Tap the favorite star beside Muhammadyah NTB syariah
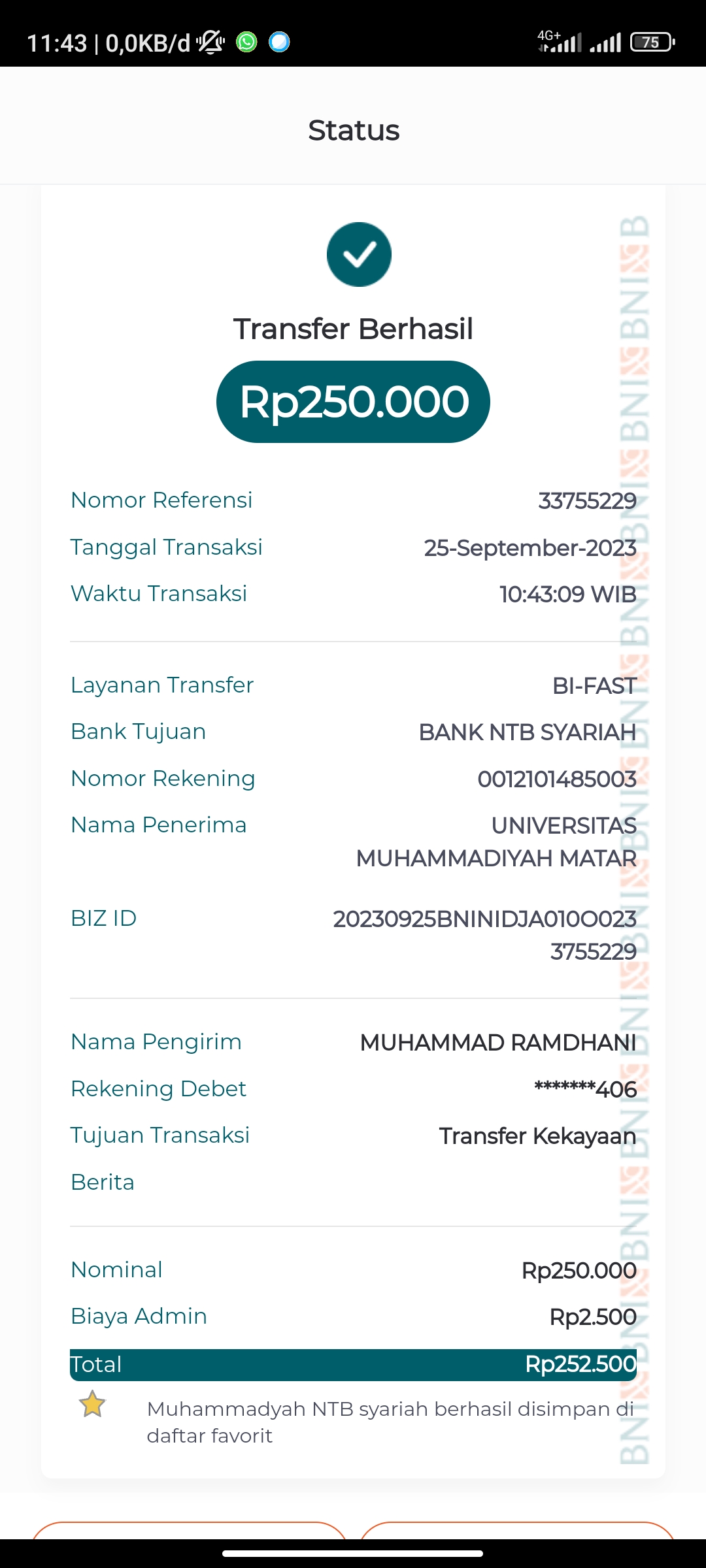 point(92,1404)
